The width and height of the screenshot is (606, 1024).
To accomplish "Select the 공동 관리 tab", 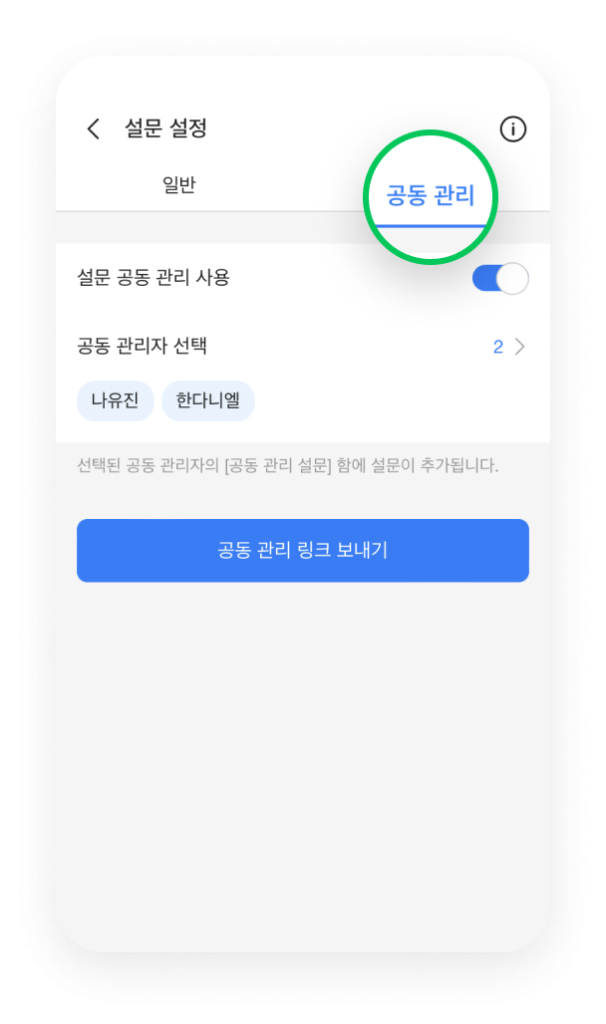I will pos(430,195).
